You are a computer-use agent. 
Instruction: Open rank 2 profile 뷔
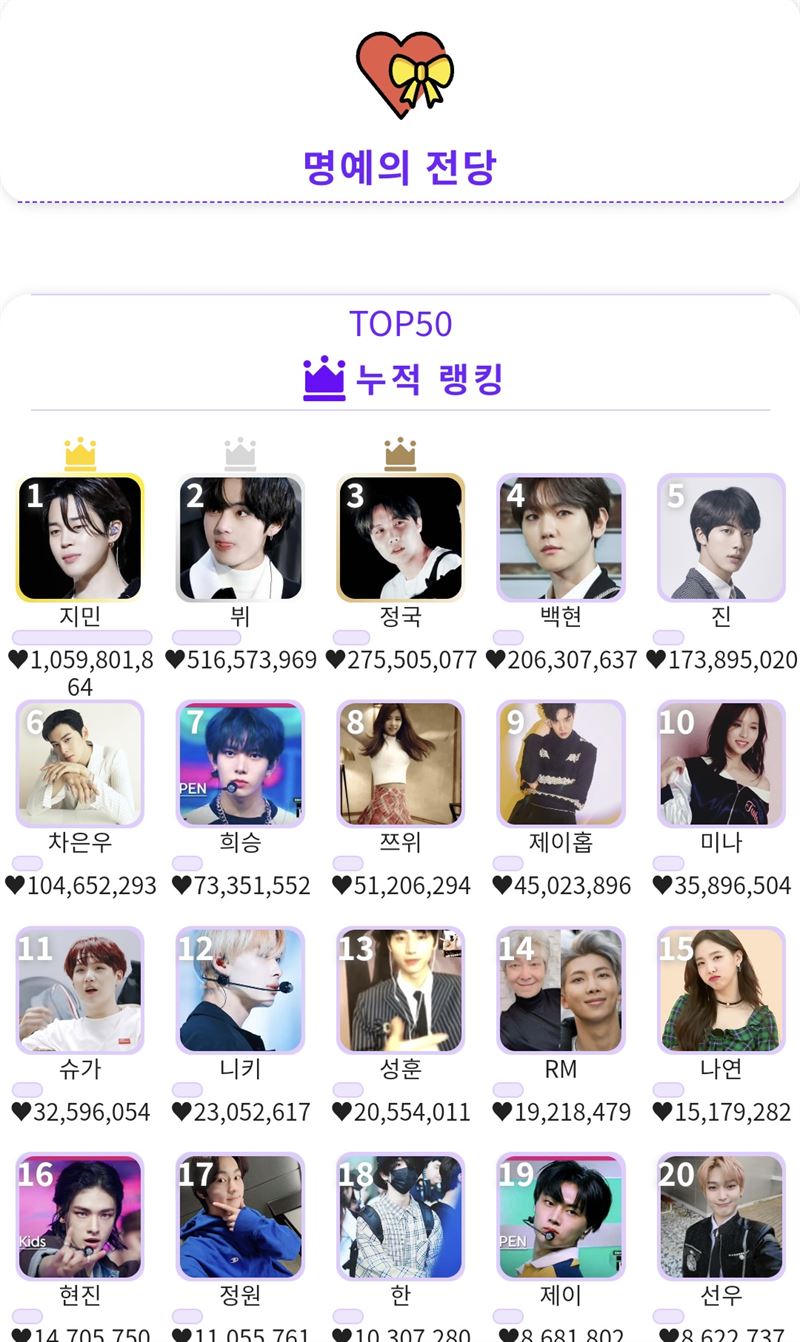240,538
